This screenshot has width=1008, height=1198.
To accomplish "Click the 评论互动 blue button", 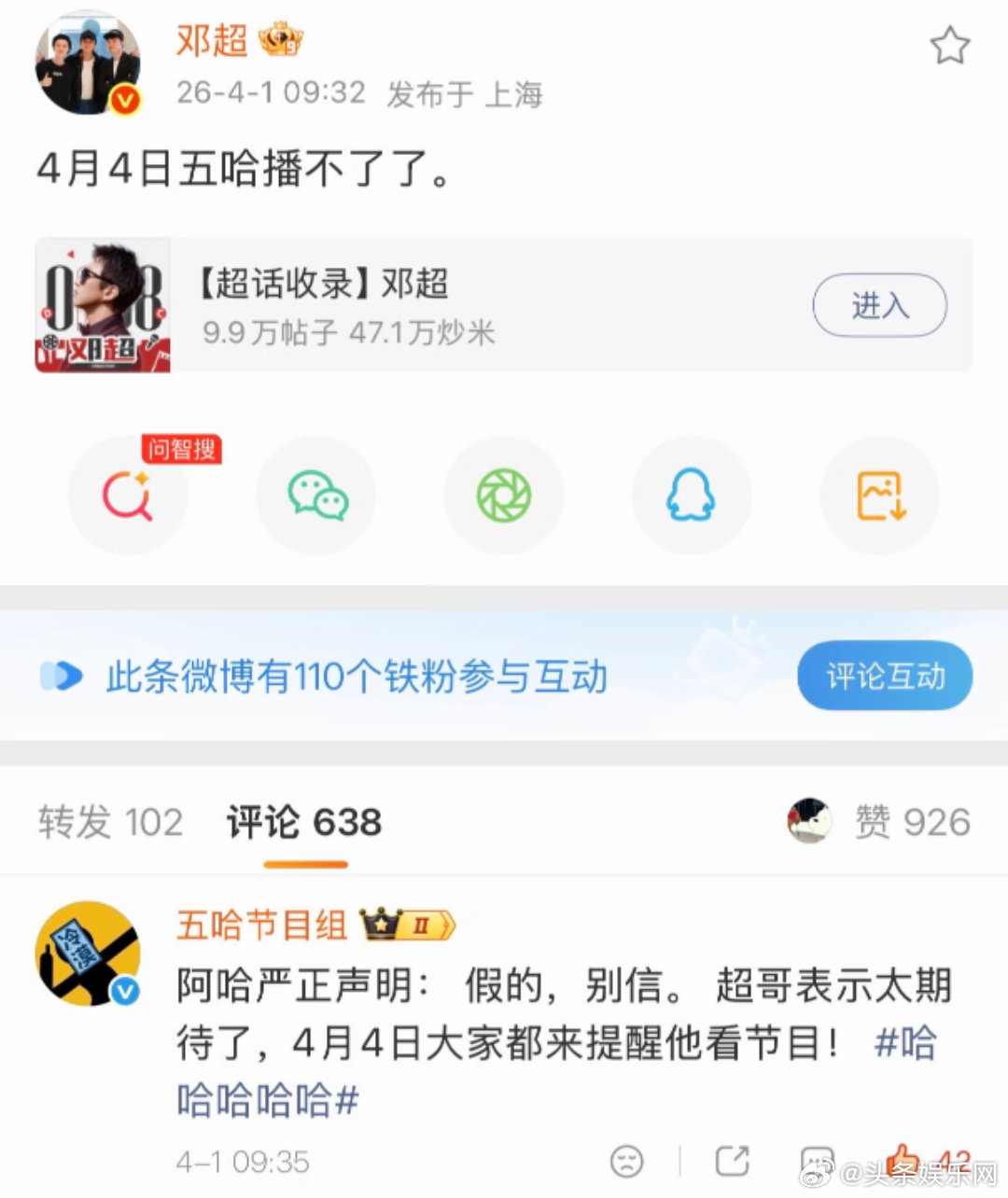I will (x=884, y=676).
